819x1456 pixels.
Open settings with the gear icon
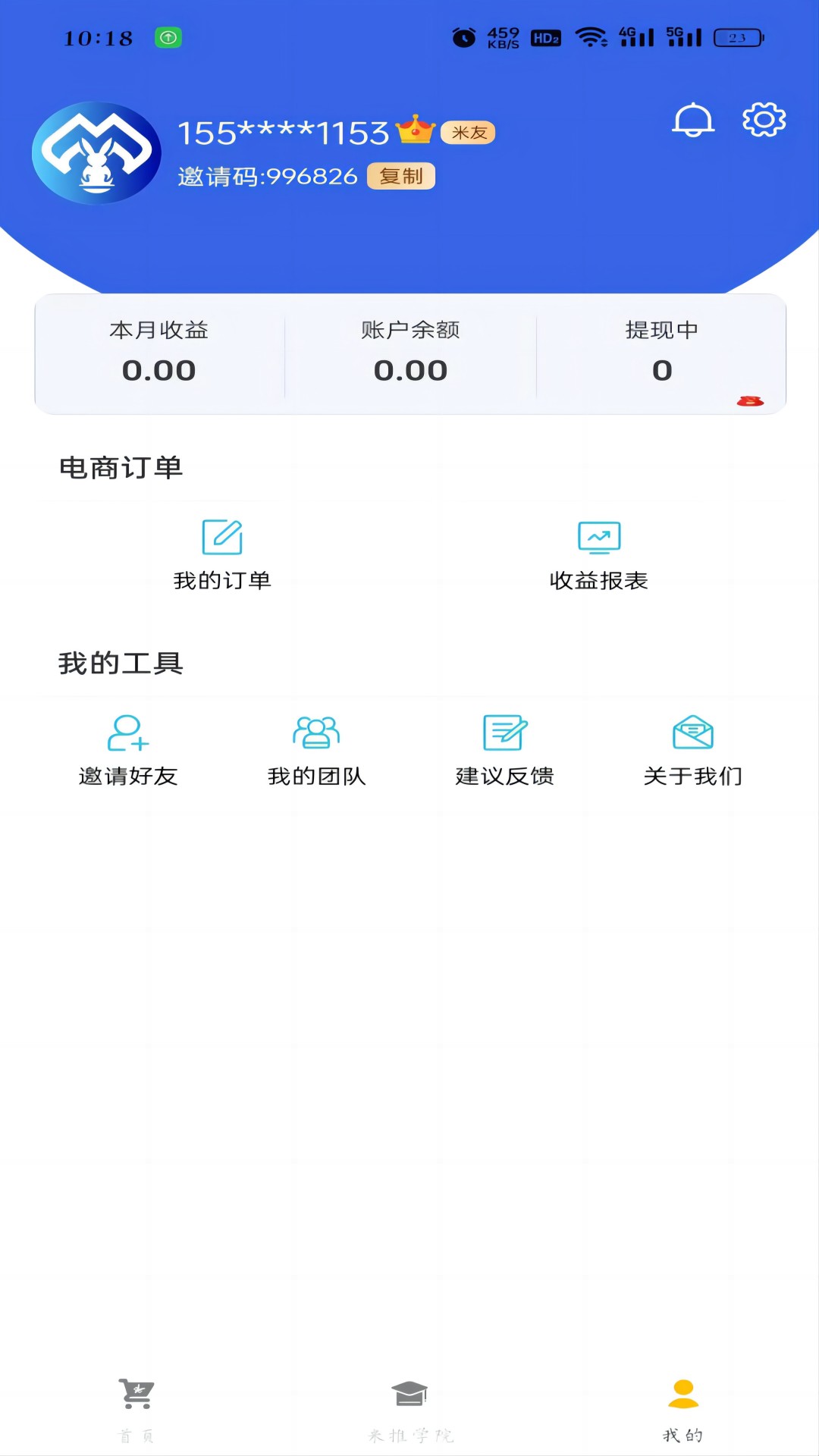tap(763, 120)
